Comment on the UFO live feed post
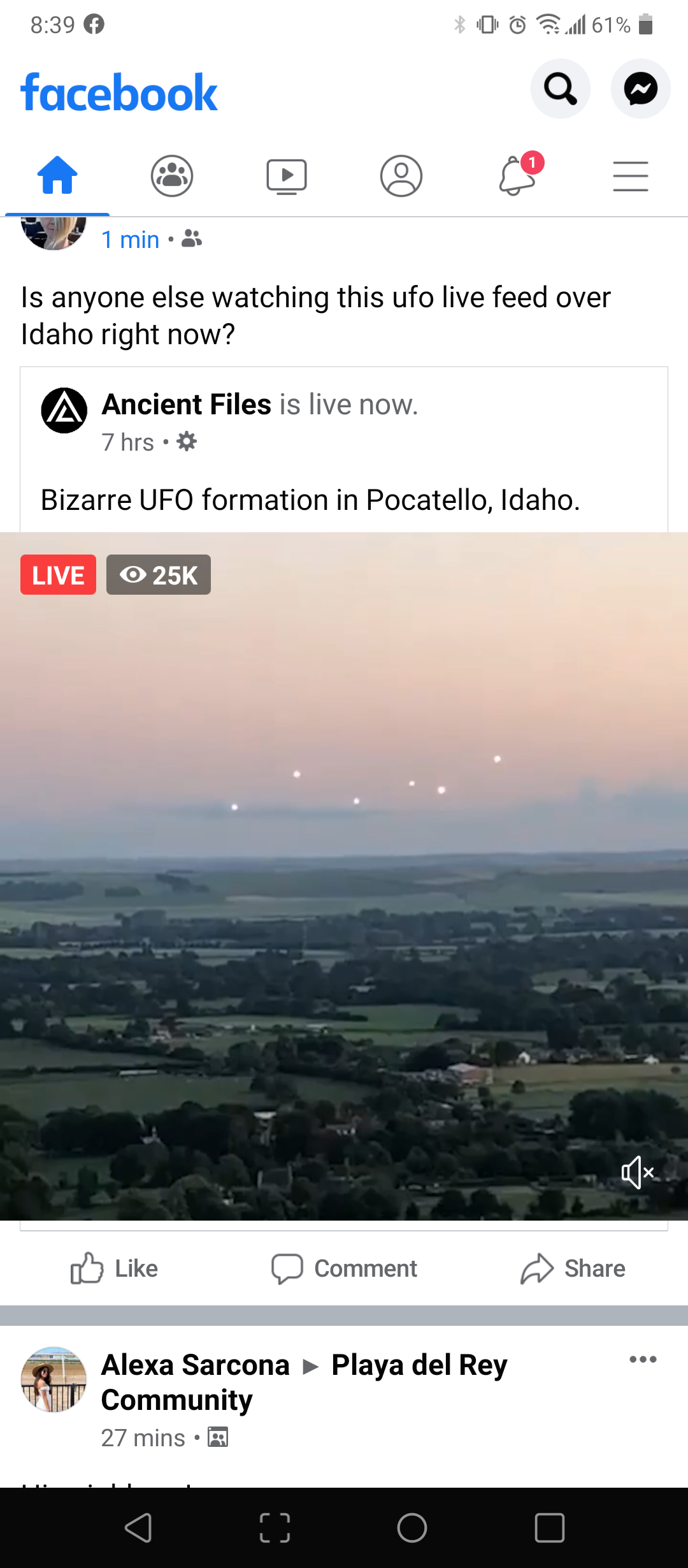 coord(344,1268)
